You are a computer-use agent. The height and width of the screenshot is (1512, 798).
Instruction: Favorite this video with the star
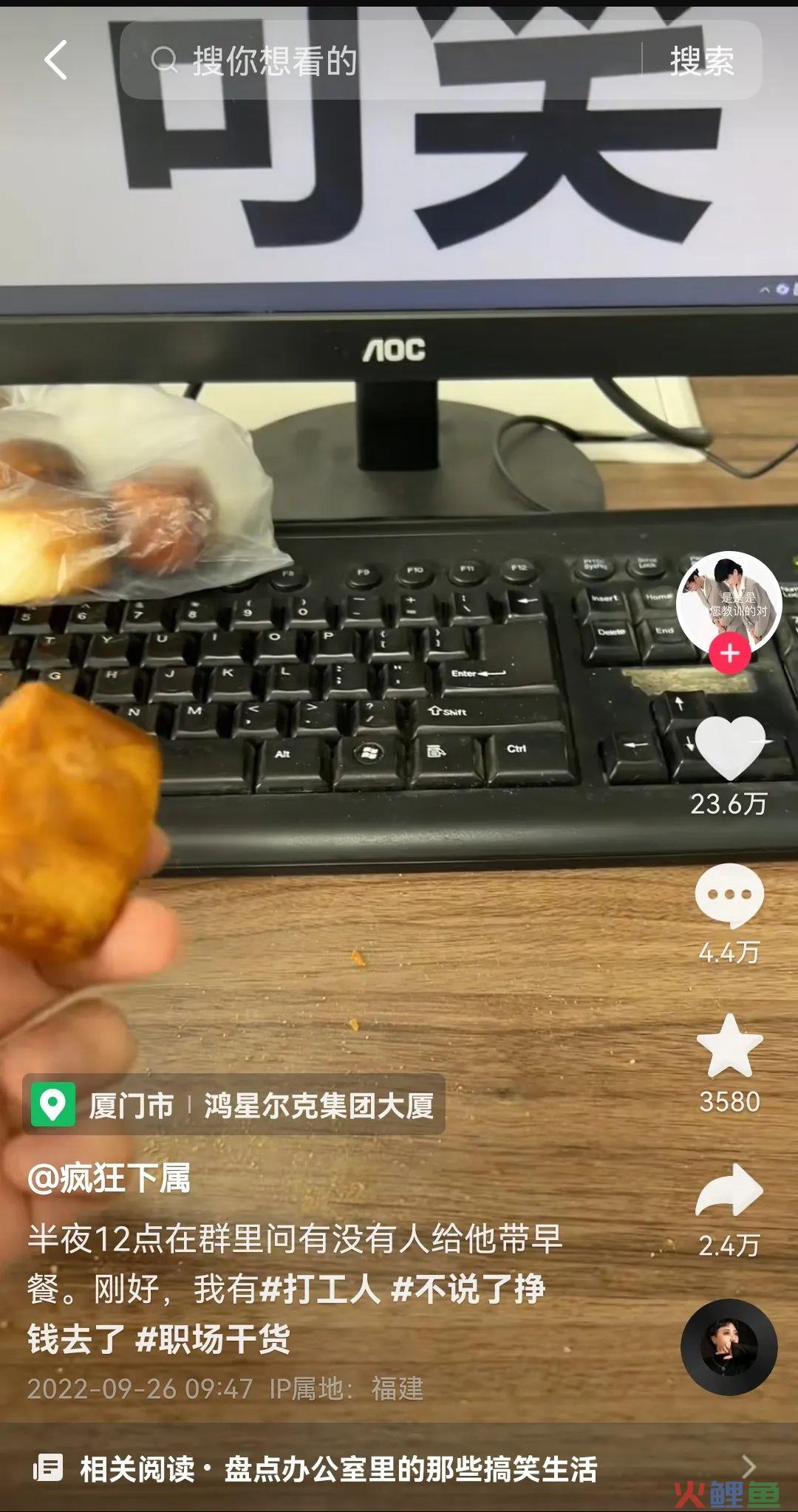(x=729, y=1046)
